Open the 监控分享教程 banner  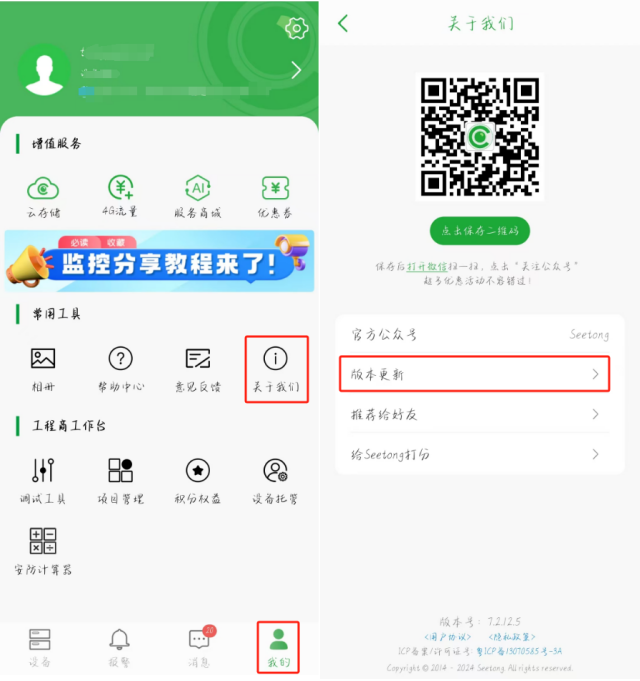click(160, 260)
